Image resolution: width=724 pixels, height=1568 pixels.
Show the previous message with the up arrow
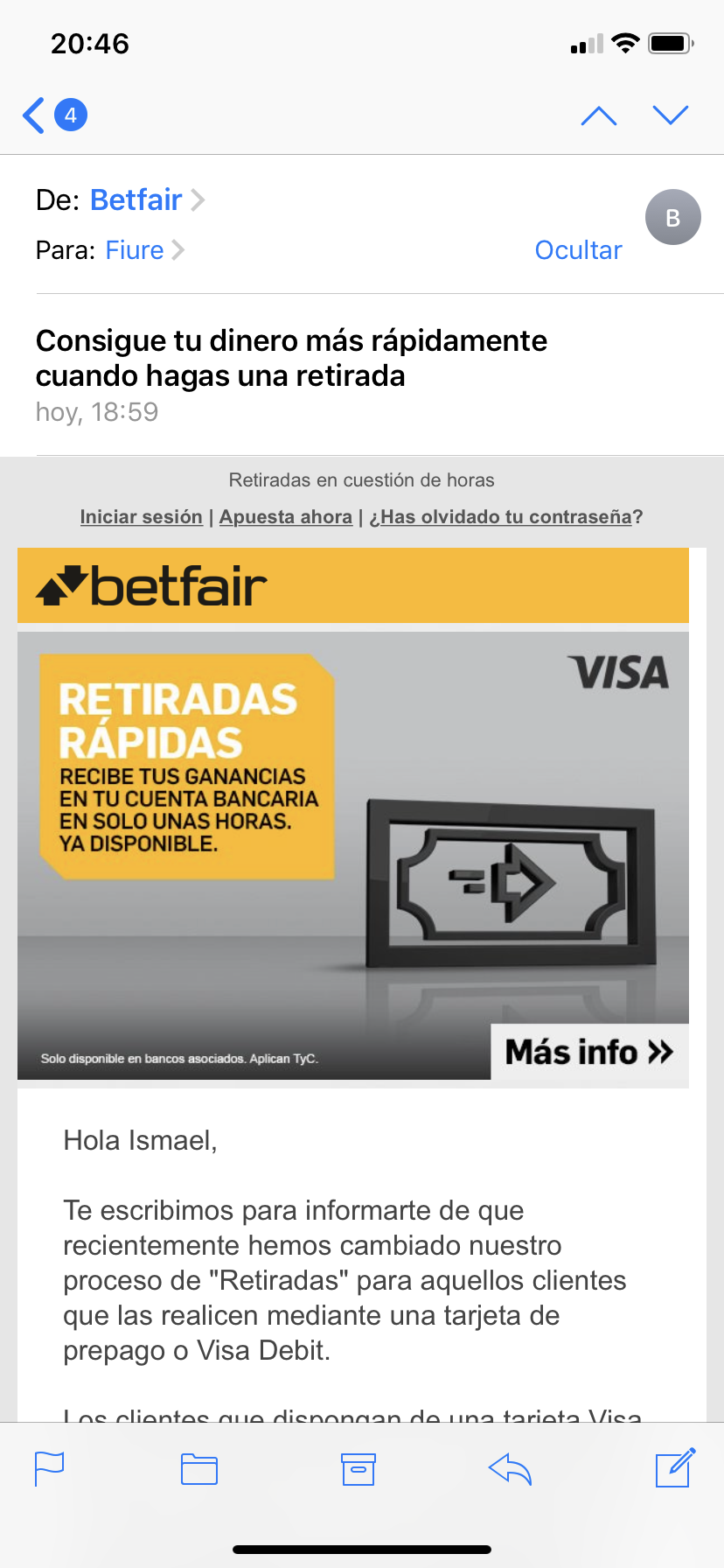(599, 115)
